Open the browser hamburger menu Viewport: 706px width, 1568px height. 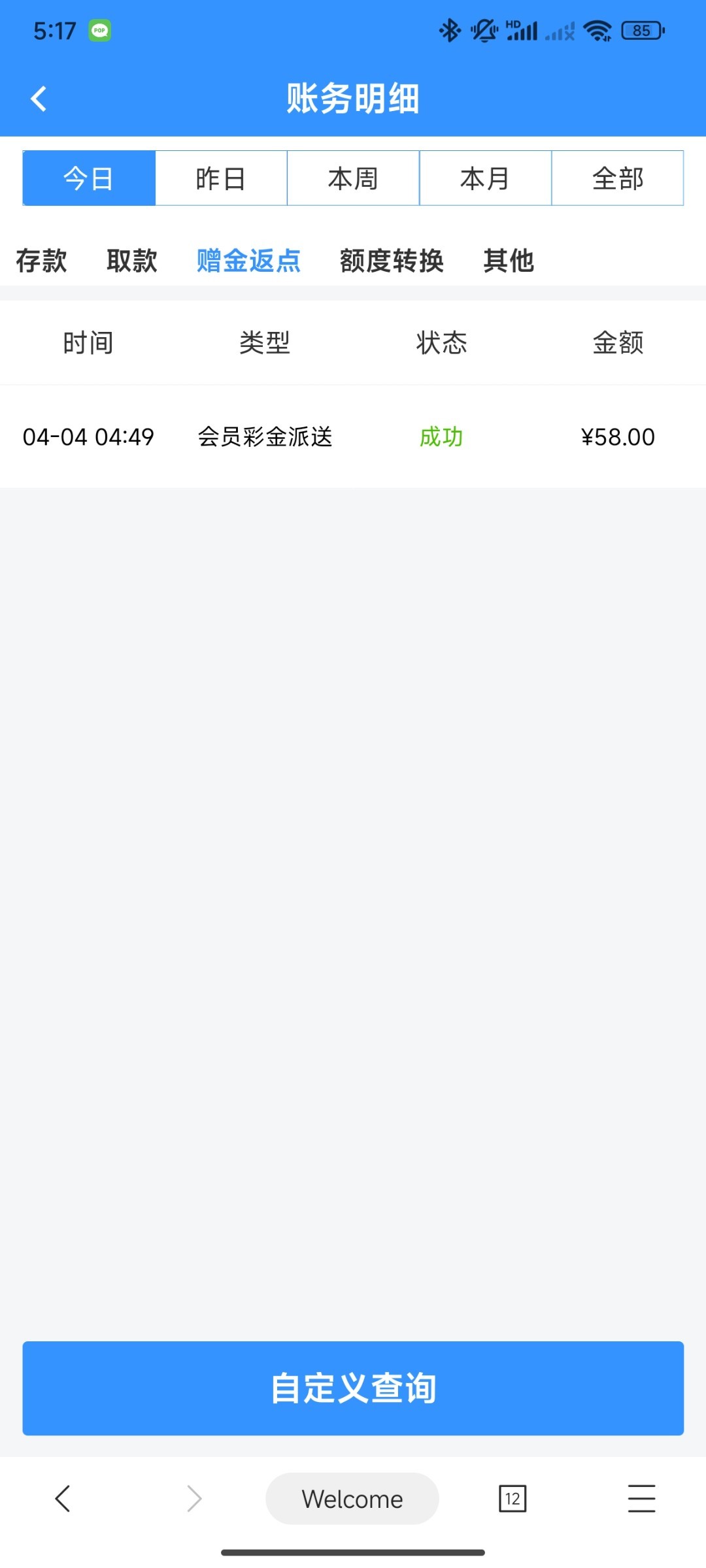tap(641, 1499)
